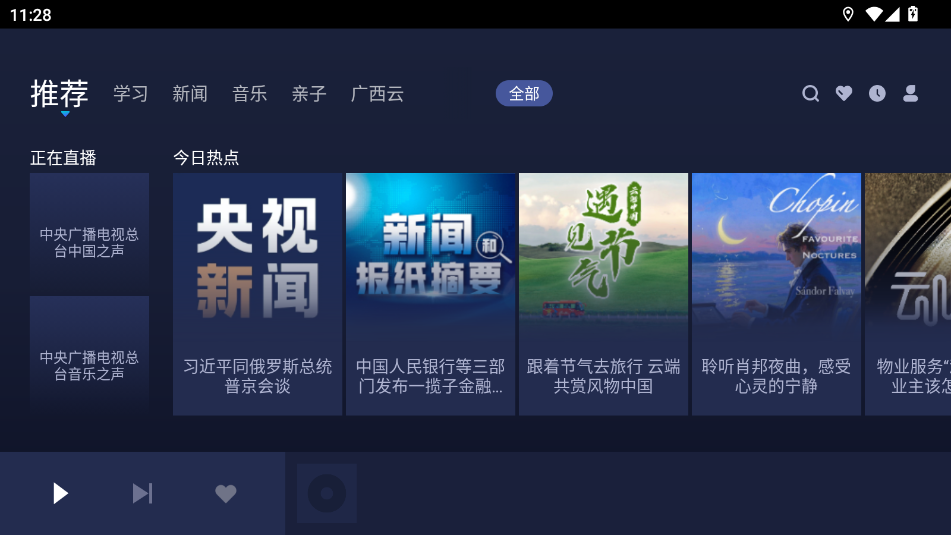
Task: Switch to the 音乐 tab
Action: [250, 94]
